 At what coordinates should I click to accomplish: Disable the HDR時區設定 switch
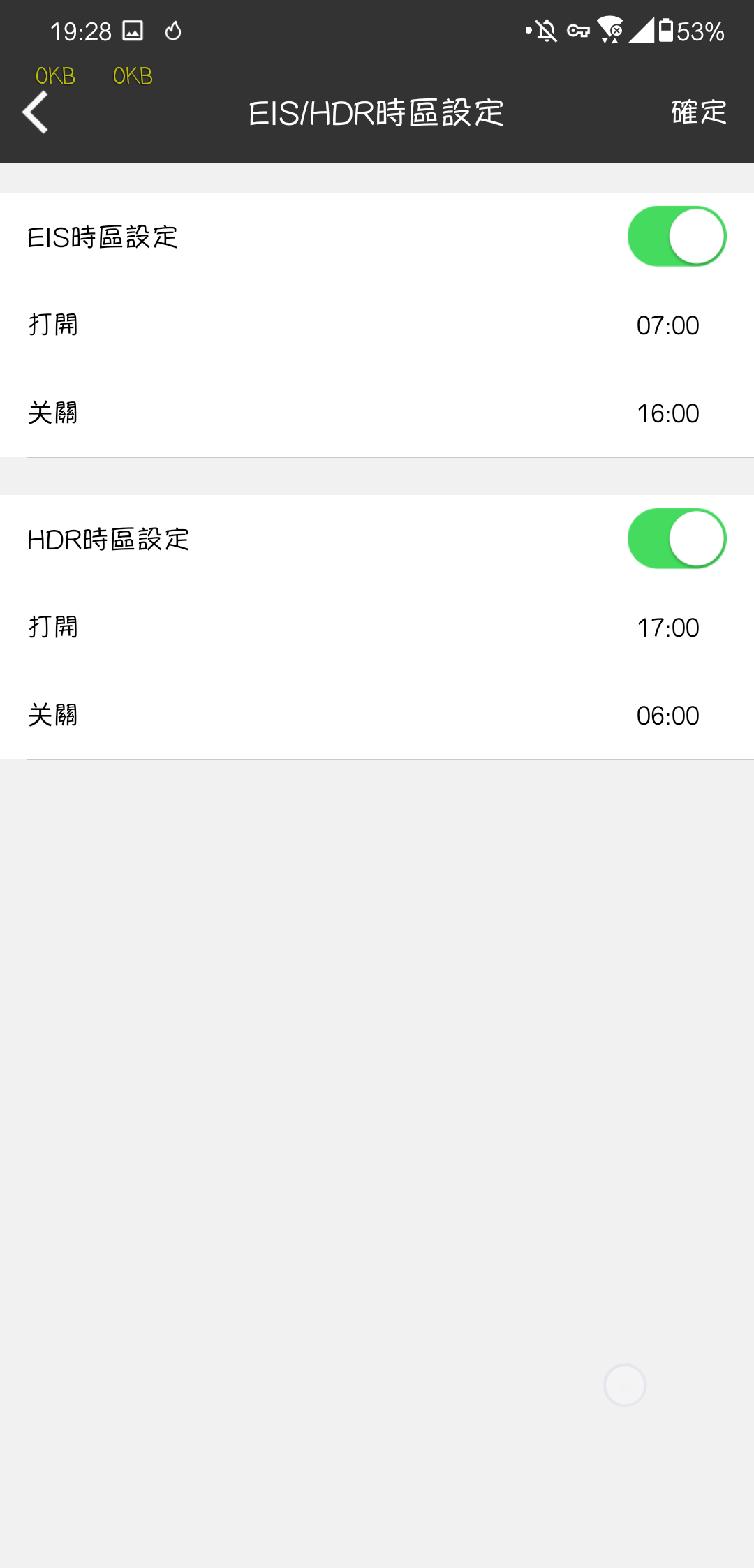pos(677,538)
